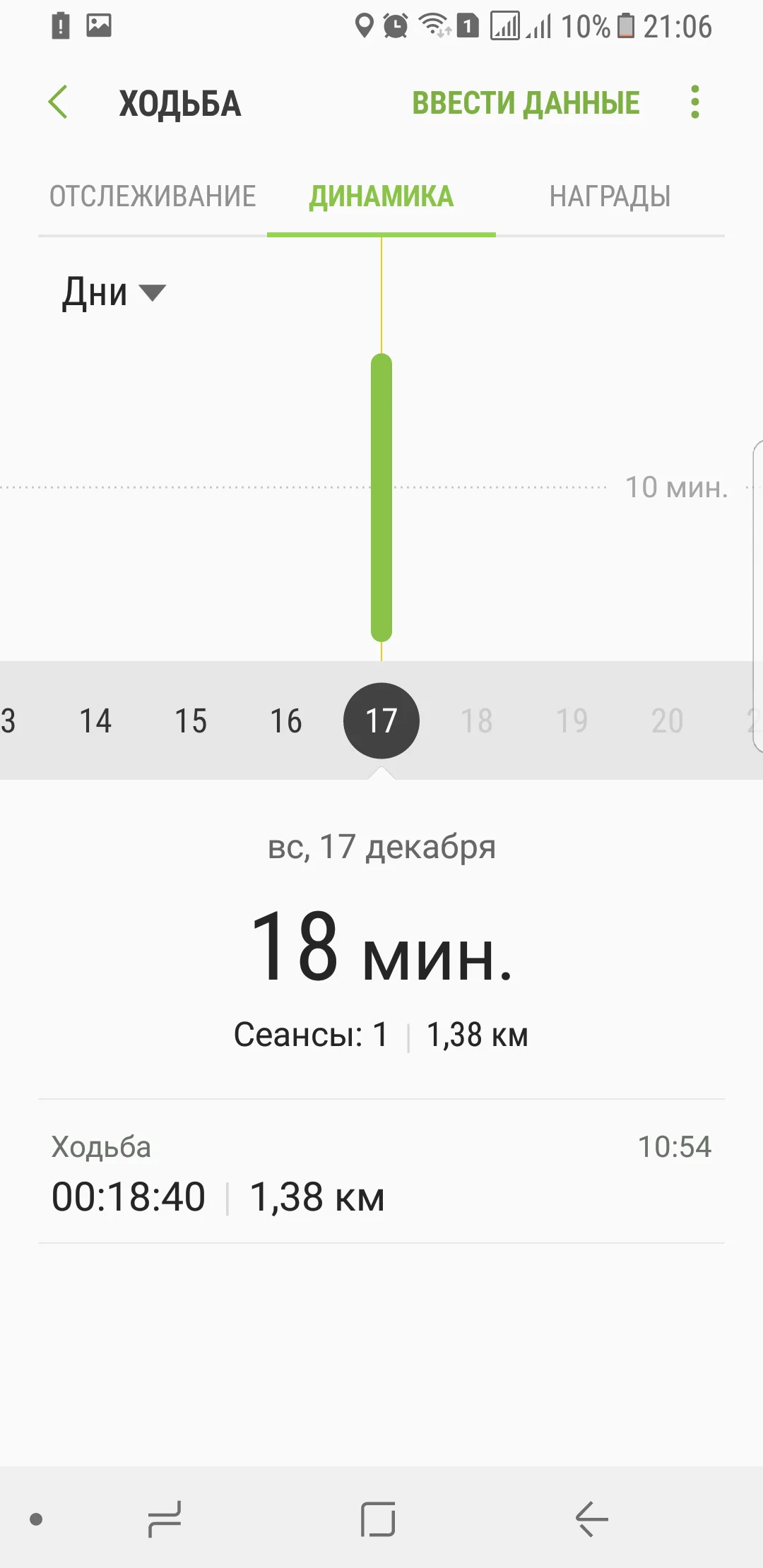Switch to the НАГРАДЫ tab
763x1568 pixels.
[610, 196]
